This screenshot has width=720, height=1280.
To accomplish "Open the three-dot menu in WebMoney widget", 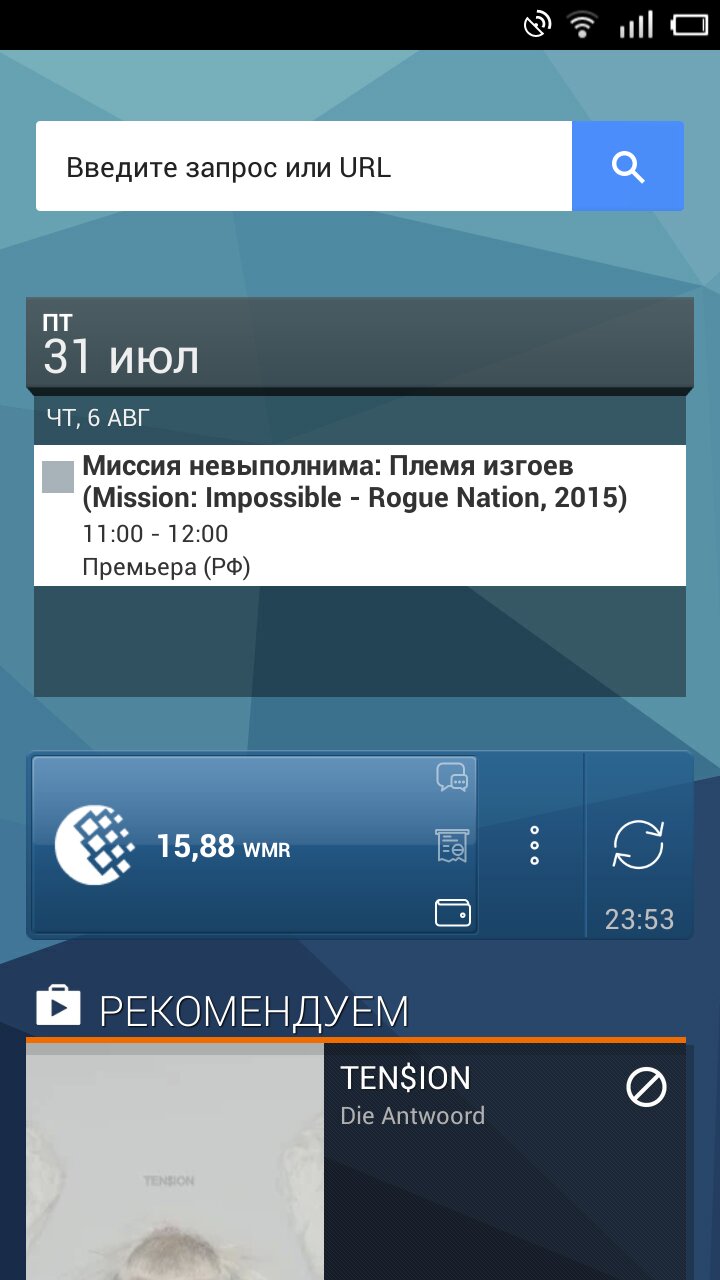I will point(534,846).
